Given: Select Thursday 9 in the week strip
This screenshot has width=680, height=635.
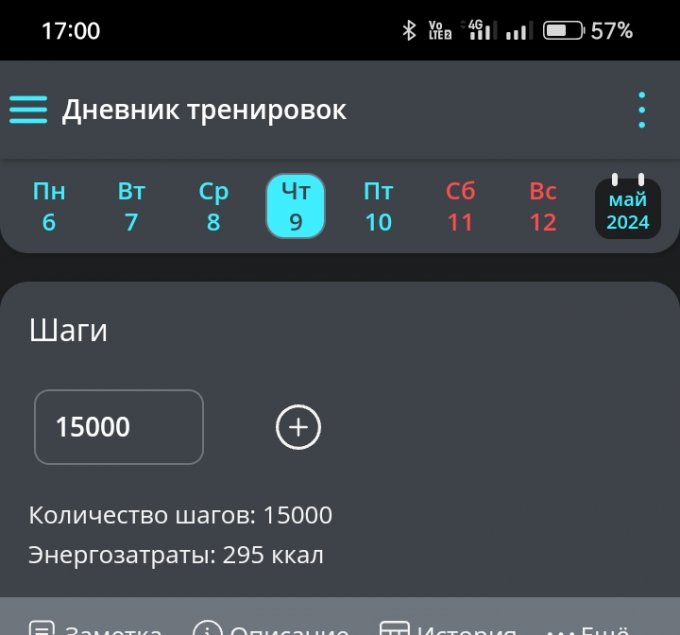Looking at the screenshot, I should [296, 207].
